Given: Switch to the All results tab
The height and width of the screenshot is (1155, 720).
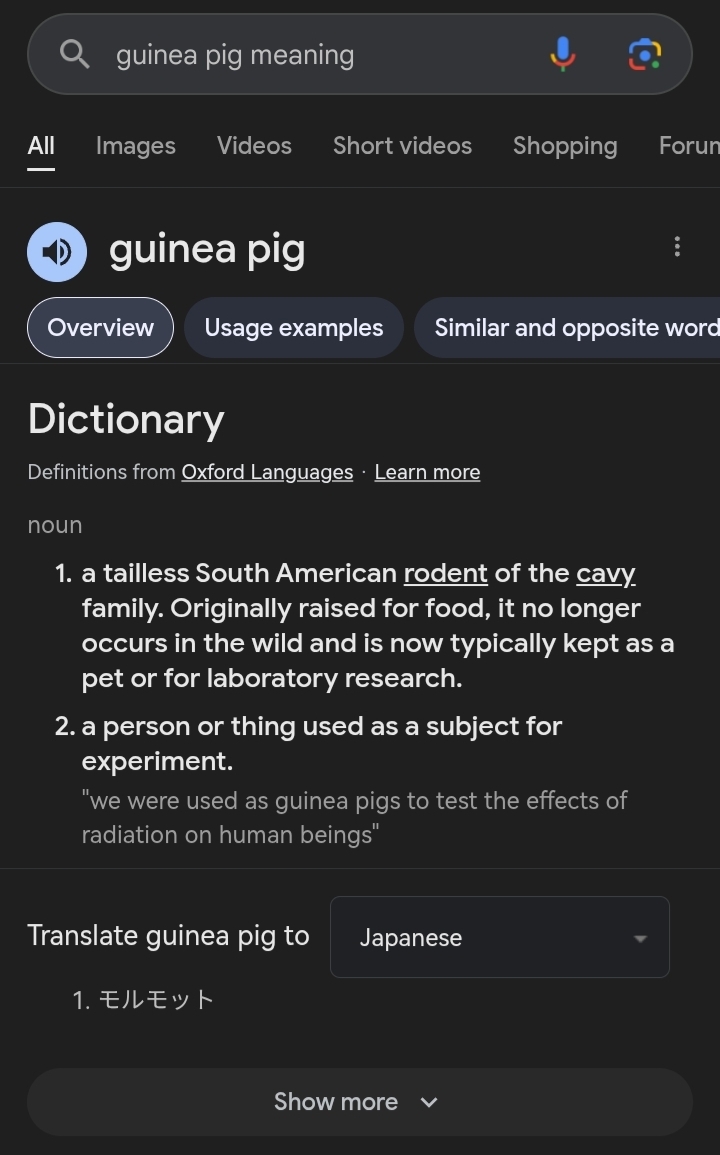Looking at the screenshot, I should coord(41,146).
